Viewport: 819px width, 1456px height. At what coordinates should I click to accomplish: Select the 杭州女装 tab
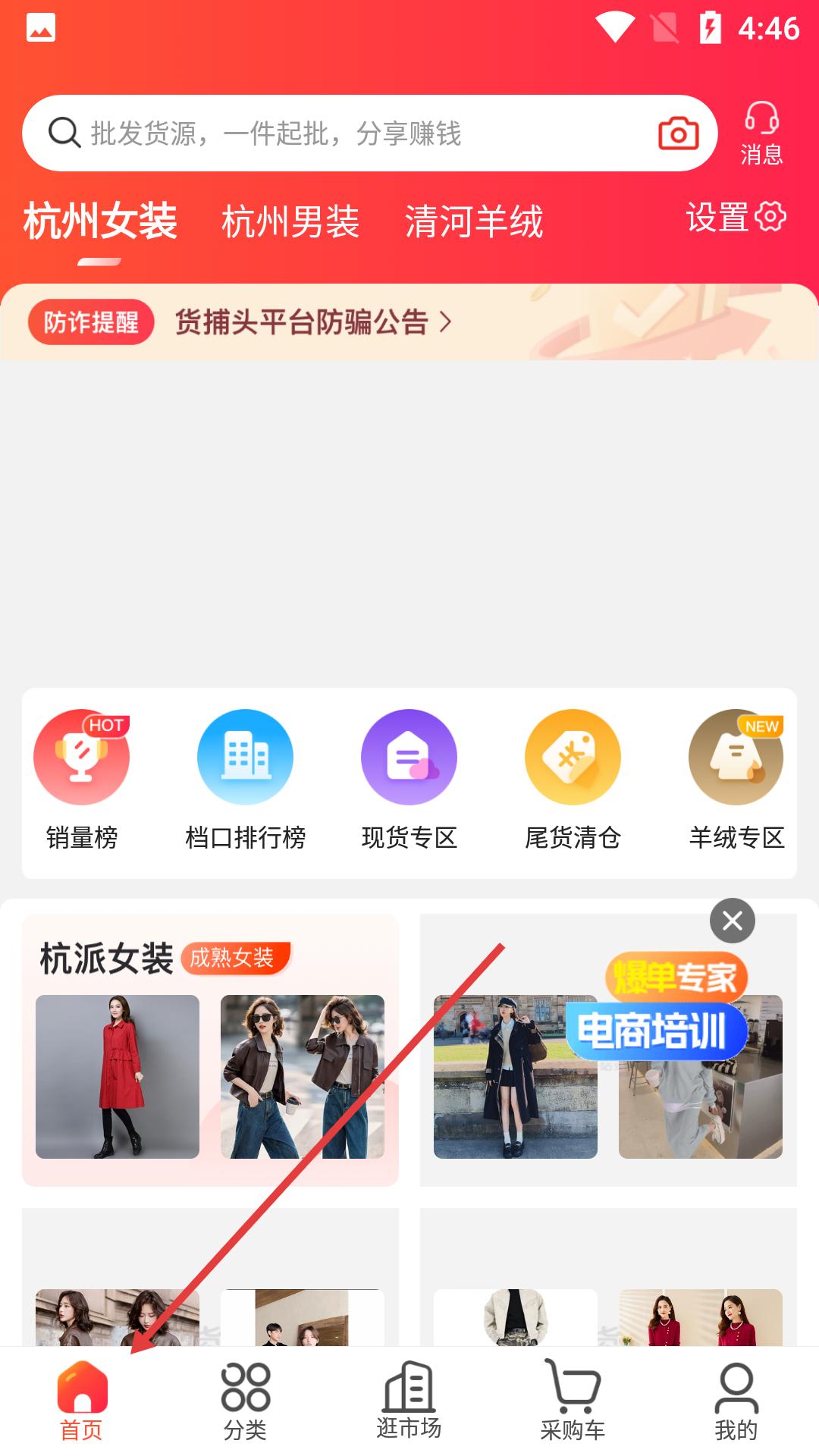[x=100, y=221]
